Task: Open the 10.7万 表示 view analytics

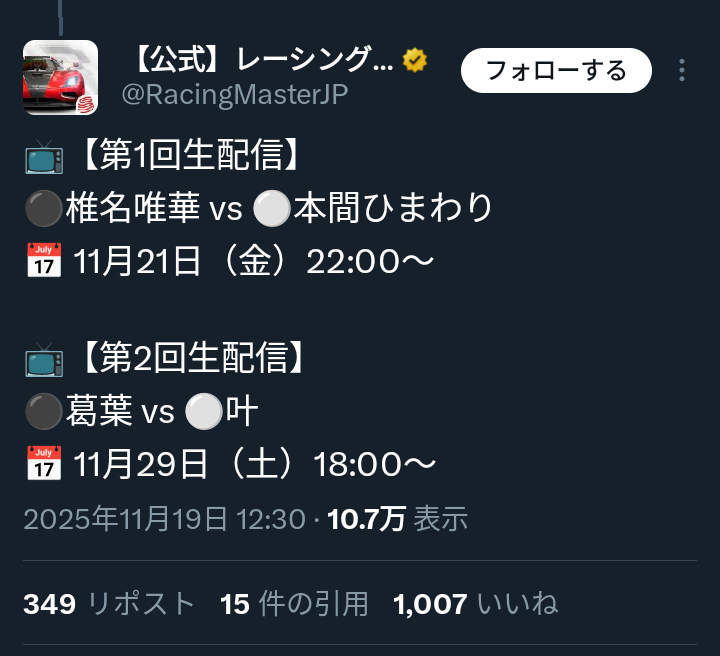Action: 398,519
